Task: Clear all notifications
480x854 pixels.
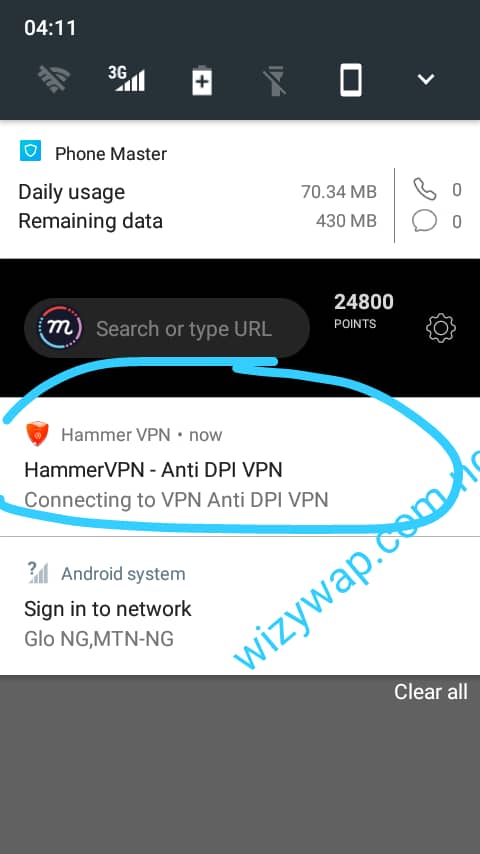Action: [x=430, y=692]
